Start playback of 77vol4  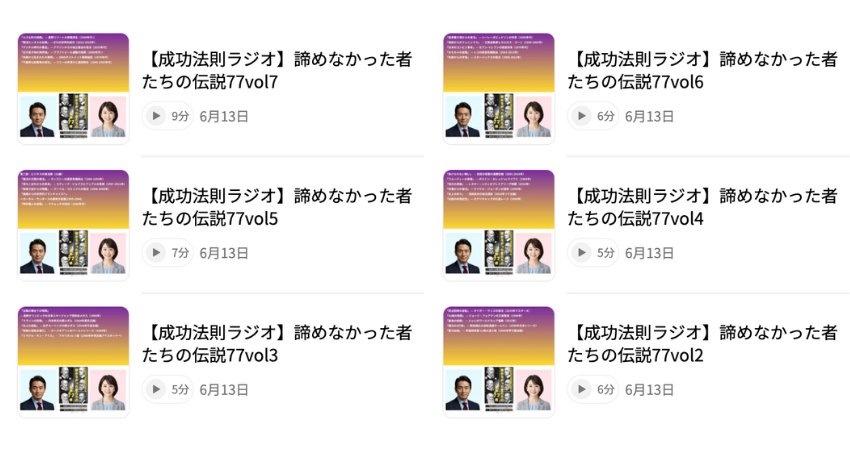pyautogui.click(x=582, y=253)
